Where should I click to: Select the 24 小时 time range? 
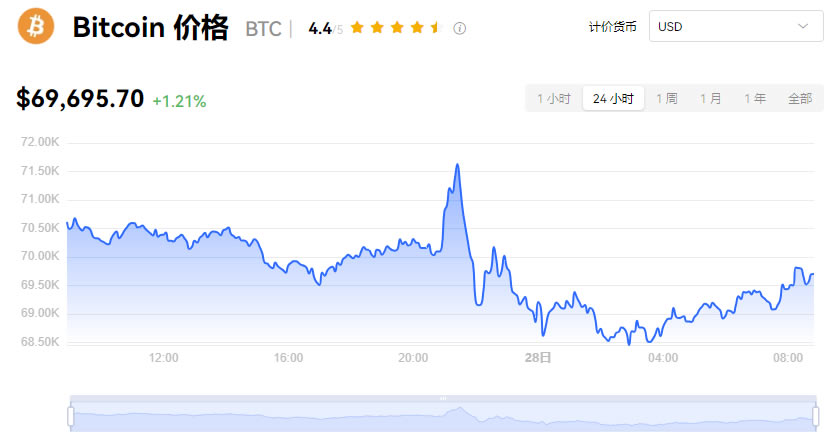pyautogui.click(x=613, y=98)
